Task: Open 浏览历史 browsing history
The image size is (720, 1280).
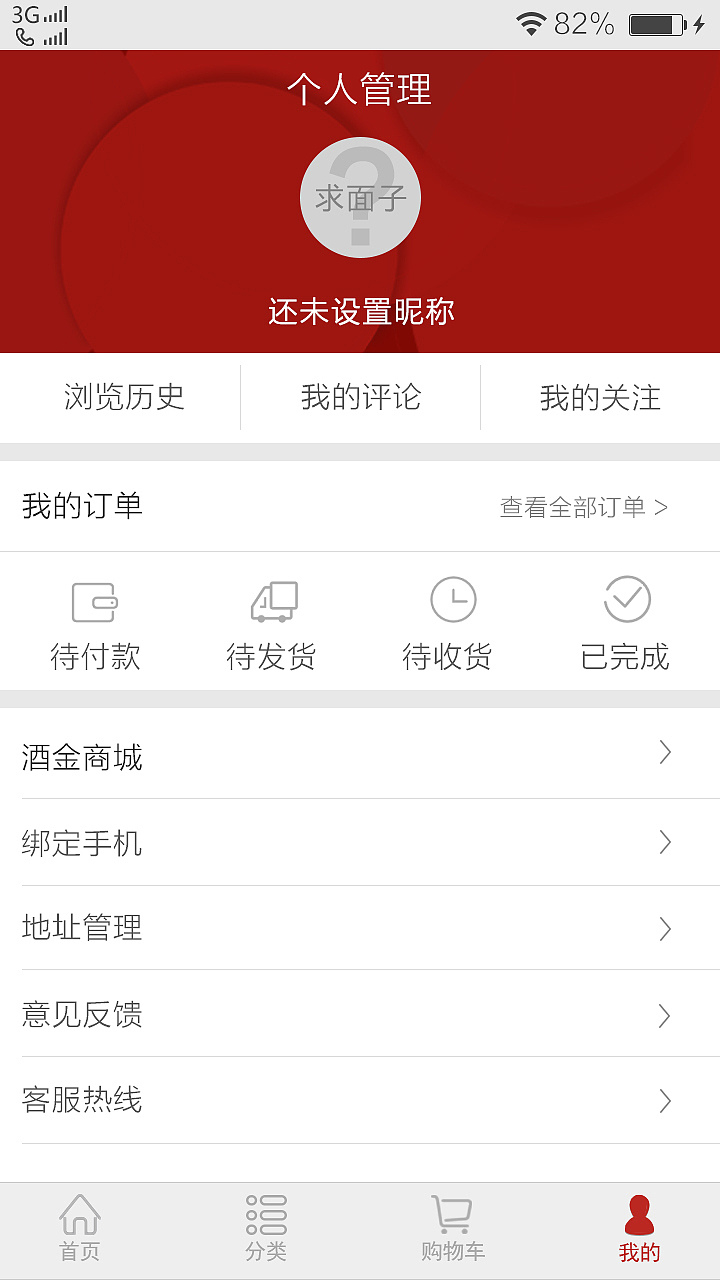Action: coord(120,397)
